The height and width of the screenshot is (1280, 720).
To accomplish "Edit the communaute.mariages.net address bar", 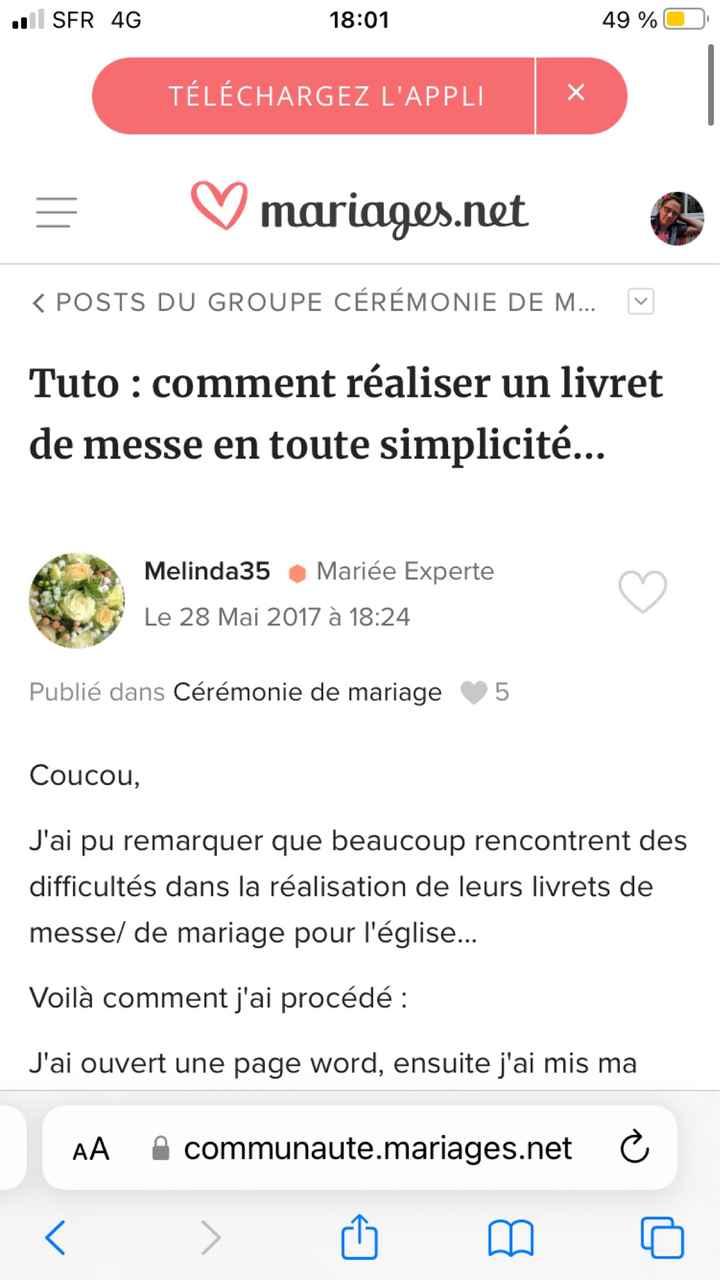I will point(378,1148).
